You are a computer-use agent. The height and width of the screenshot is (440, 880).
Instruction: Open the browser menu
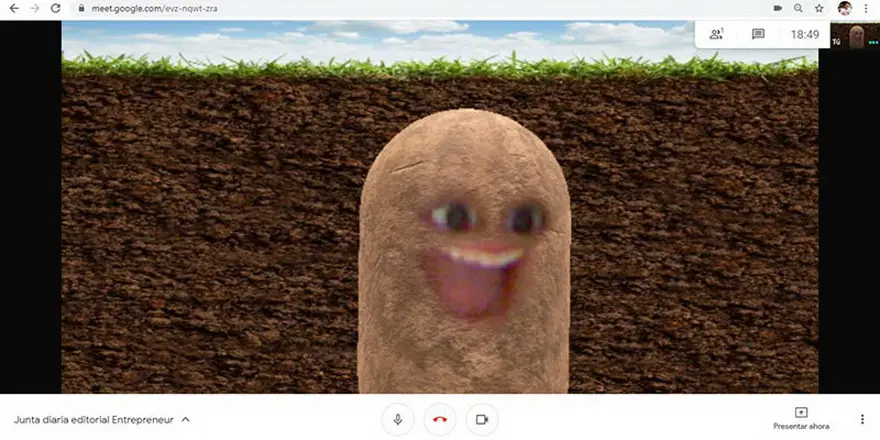(x=866, y=8)
